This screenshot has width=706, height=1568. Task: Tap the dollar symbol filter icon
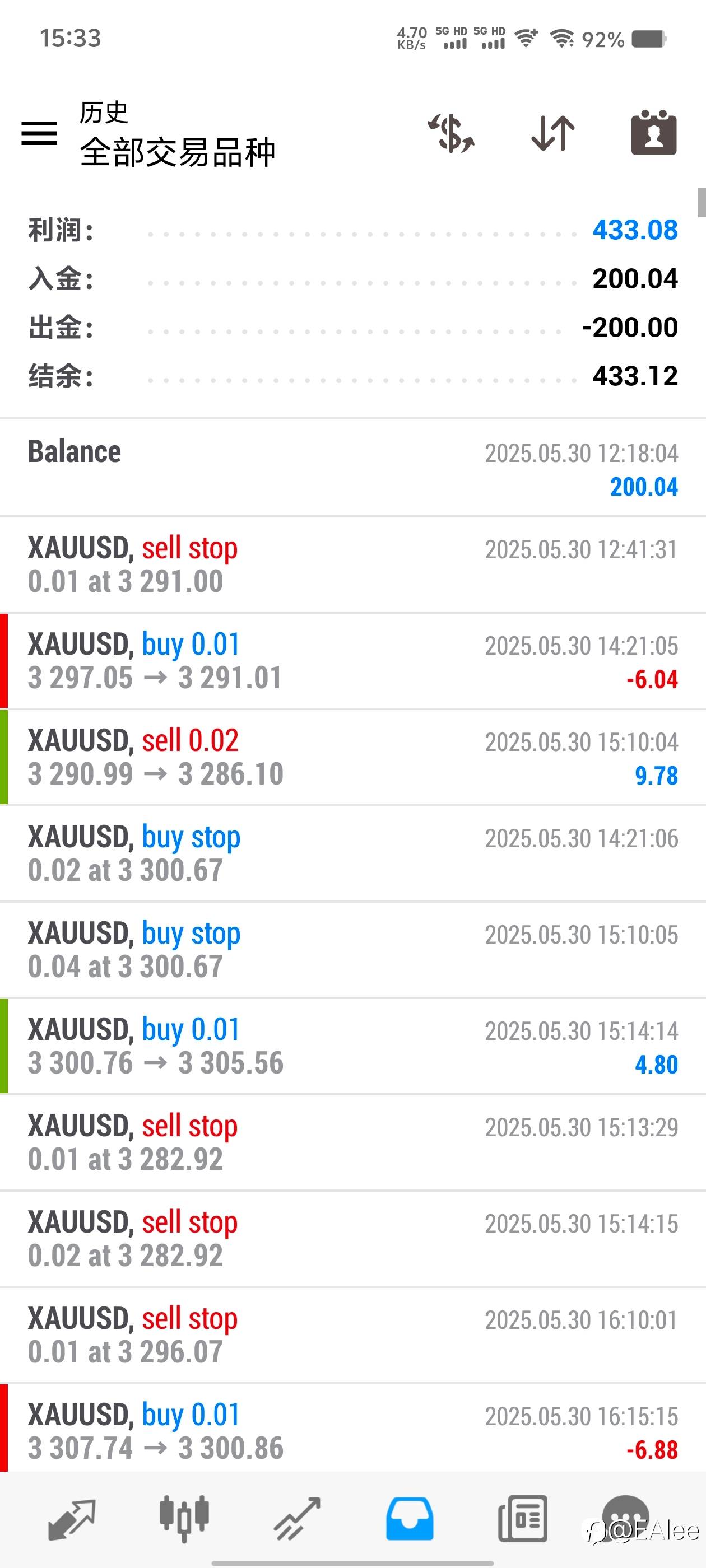coord(450,133)
